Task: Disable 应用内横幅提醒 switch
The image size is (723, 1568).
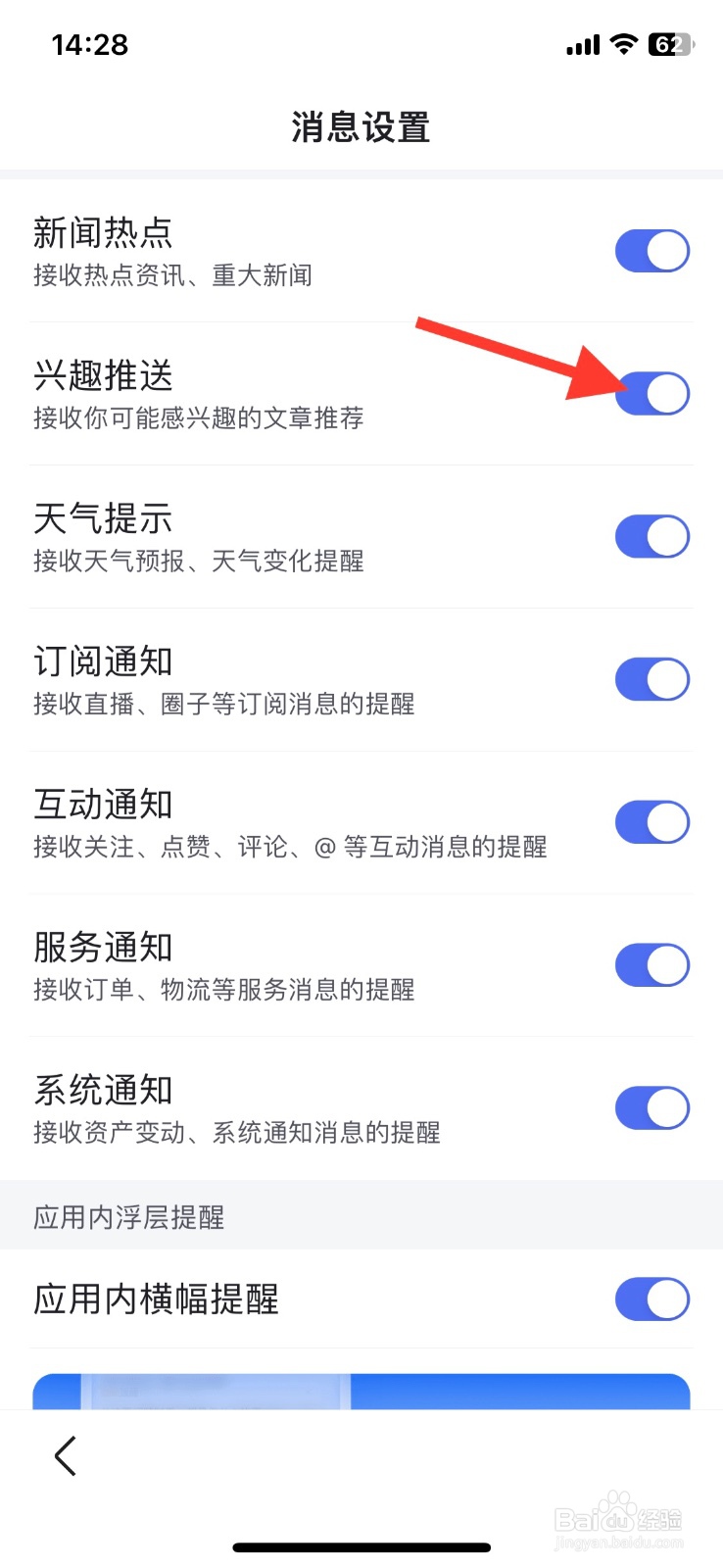Action: (x=651, y=1299)
